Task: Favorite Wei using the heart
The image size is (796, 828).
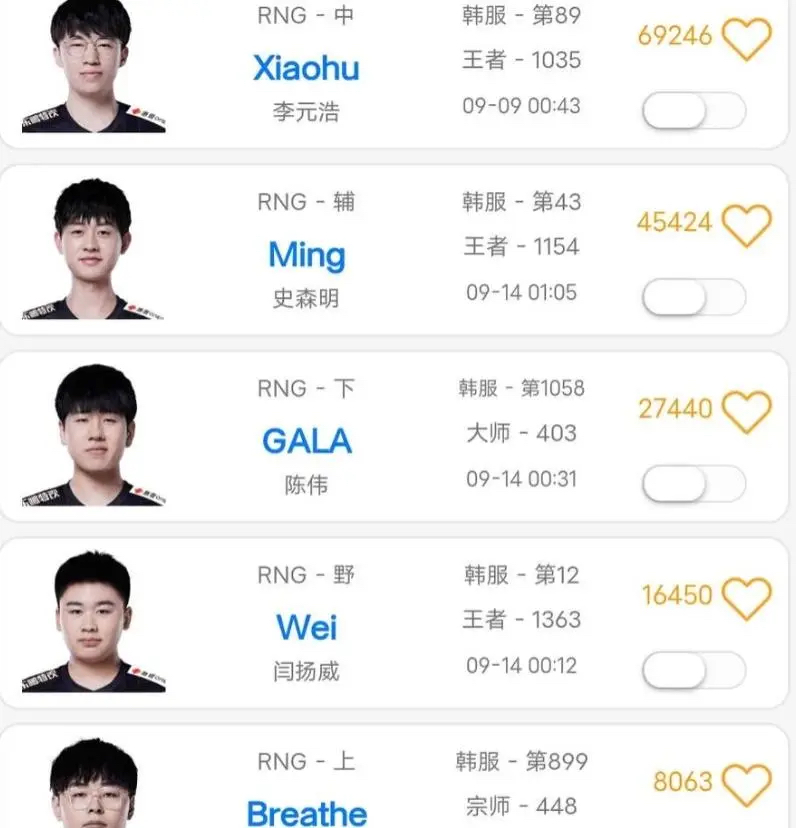Action: [x=746, y=598]
